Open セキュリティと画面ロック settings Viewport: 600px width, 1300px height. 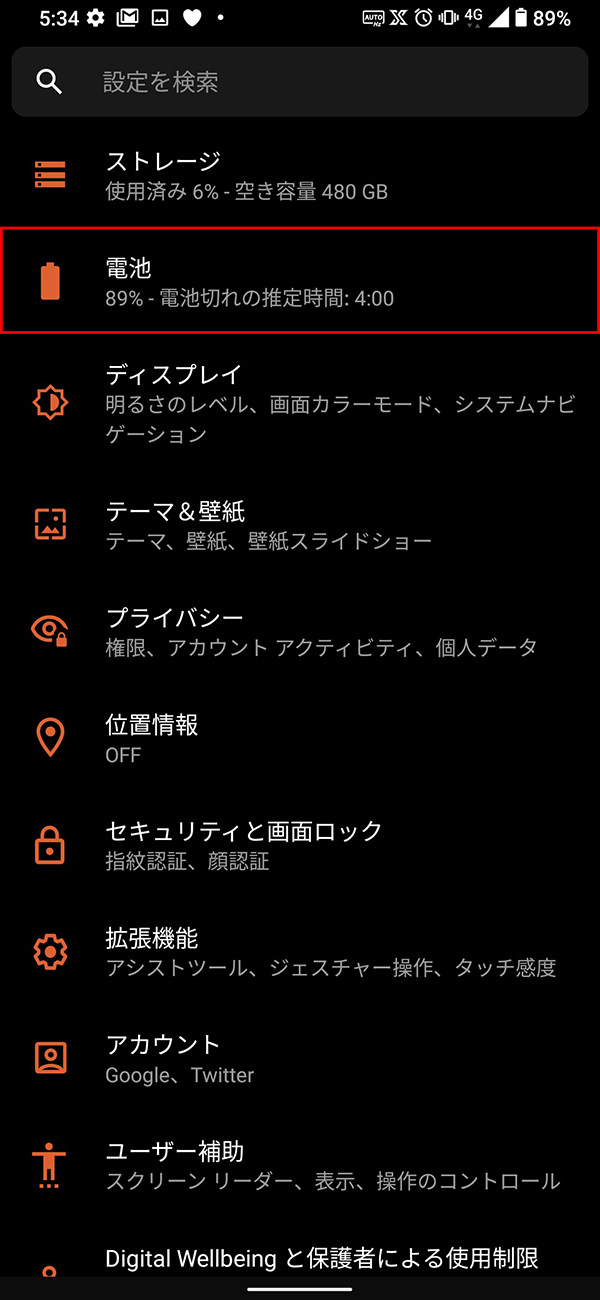tap(300, 845)
